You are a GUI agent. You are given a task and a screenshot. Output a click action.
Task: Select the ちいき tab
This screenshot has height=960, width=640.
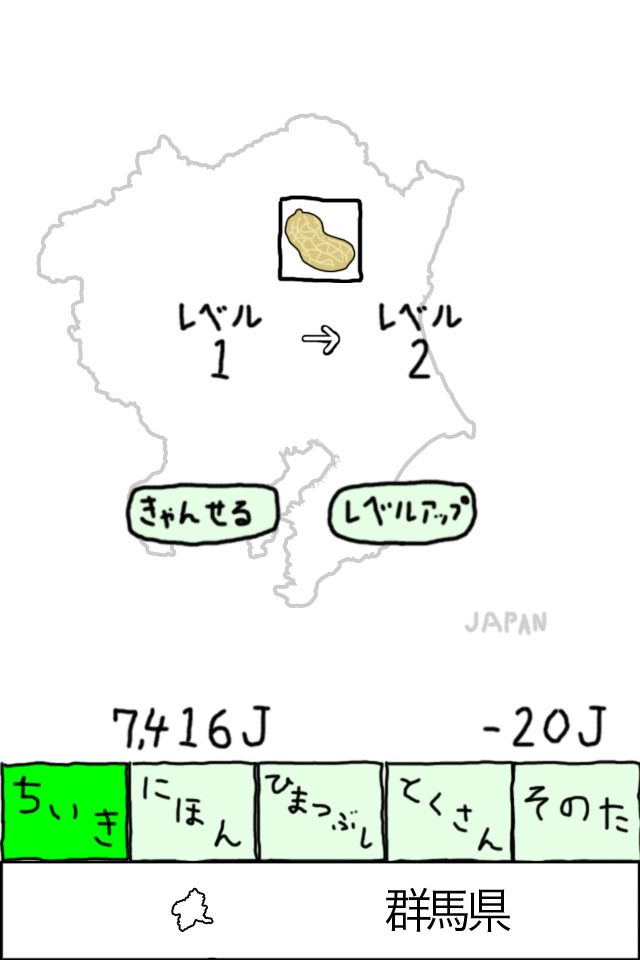pos(65,811)
